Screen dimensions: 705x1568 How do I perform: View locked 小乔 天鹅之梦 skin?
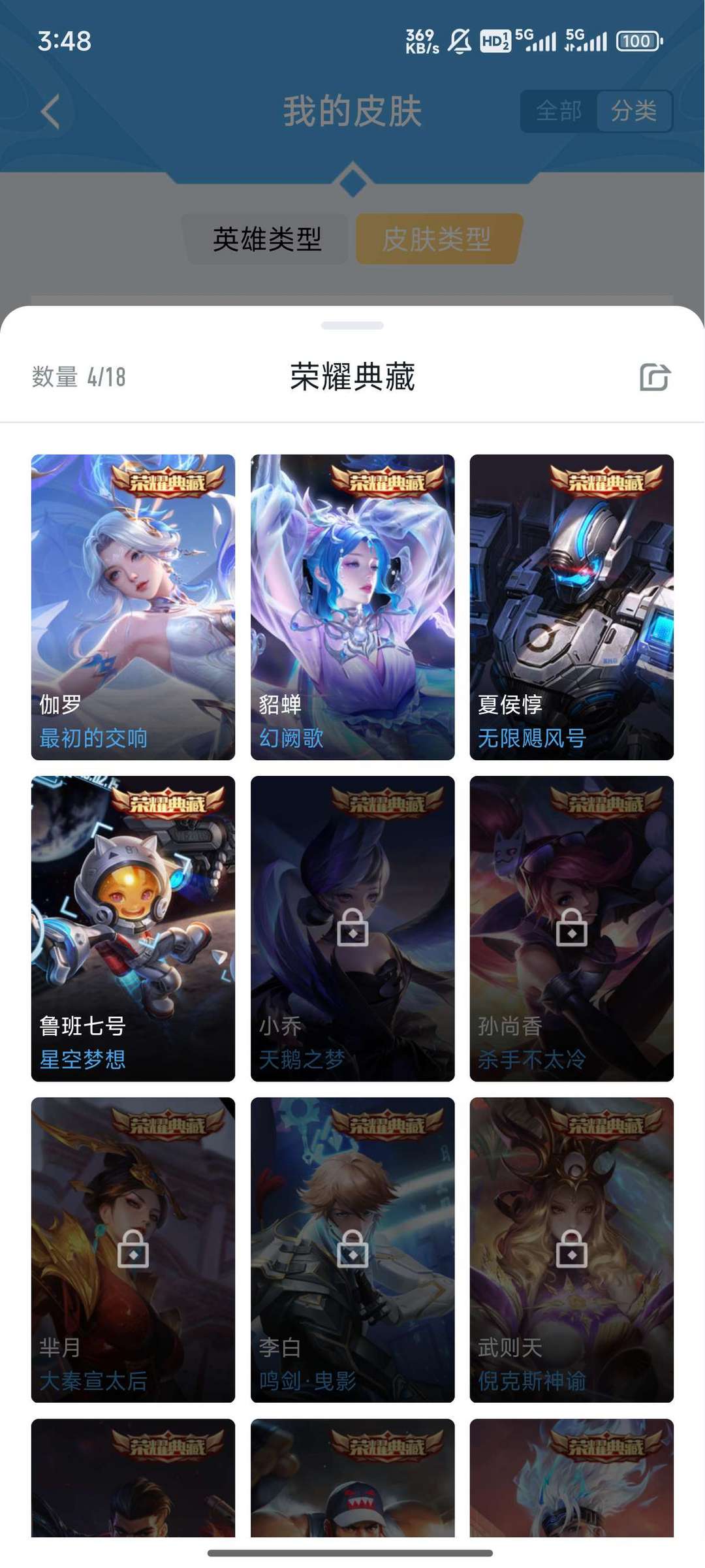coord(352,929)
